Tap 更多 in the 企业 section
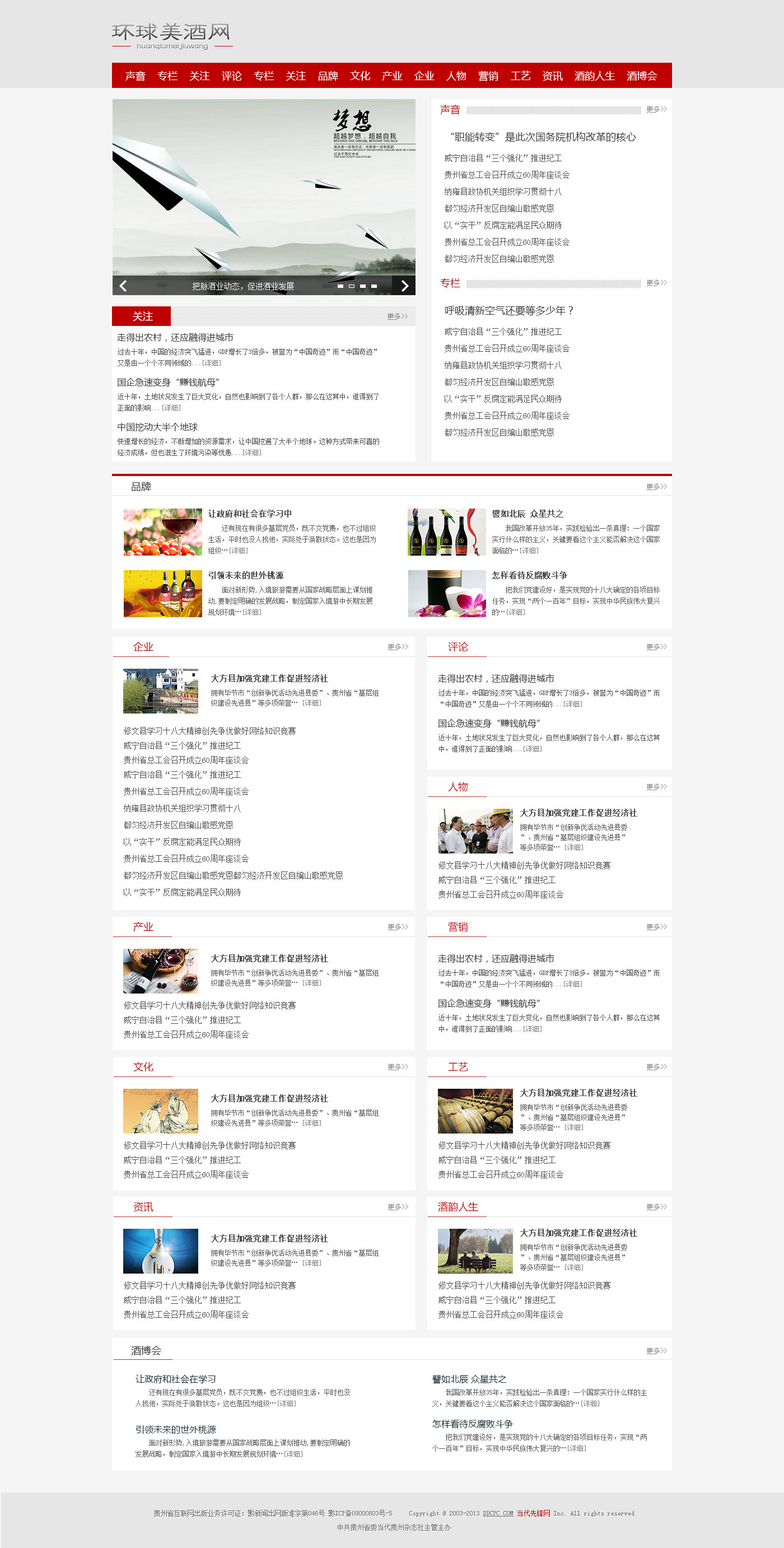This screenshot has height=1548, width=784. click(397, 647)
